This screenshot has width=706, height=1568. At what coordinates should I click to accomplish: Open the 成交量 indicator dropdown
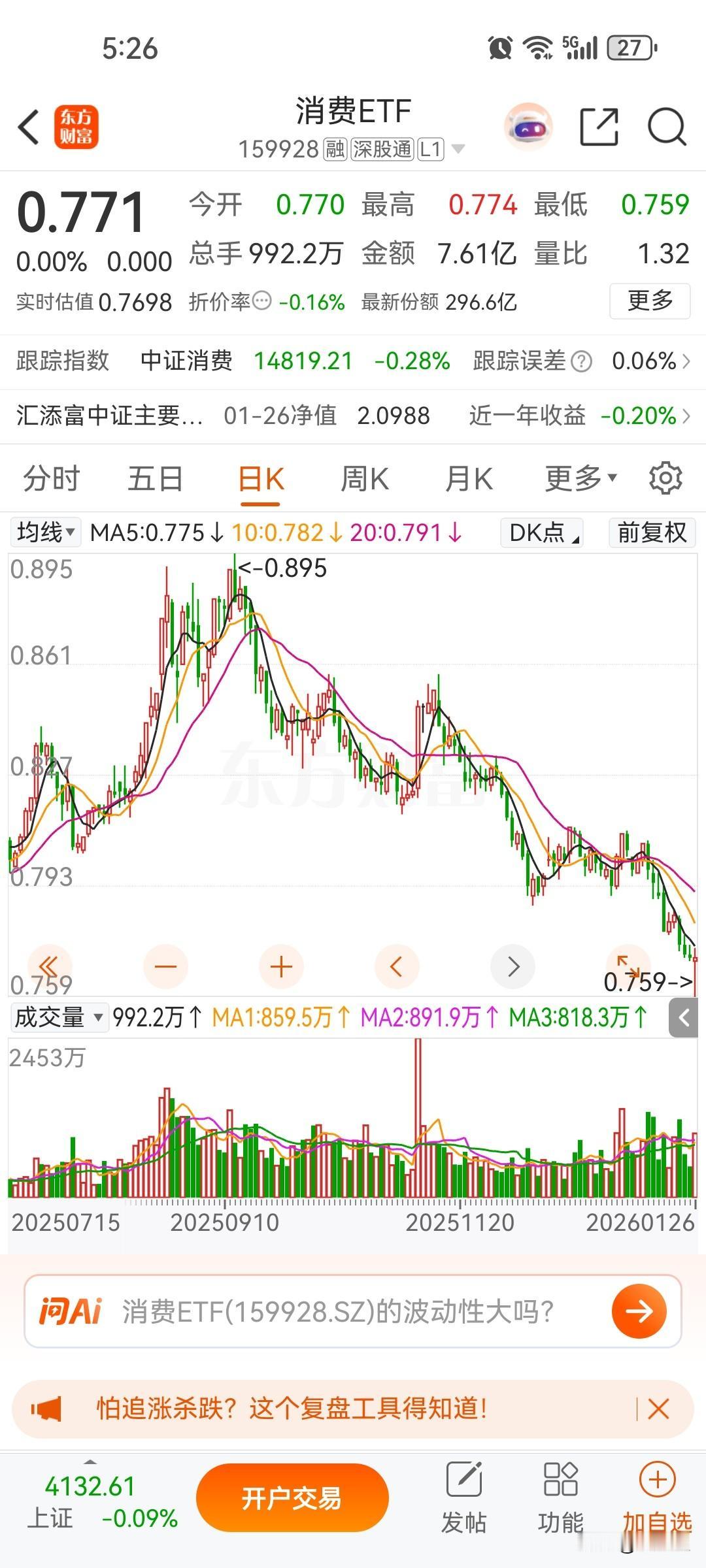[x=59, y=1017]
